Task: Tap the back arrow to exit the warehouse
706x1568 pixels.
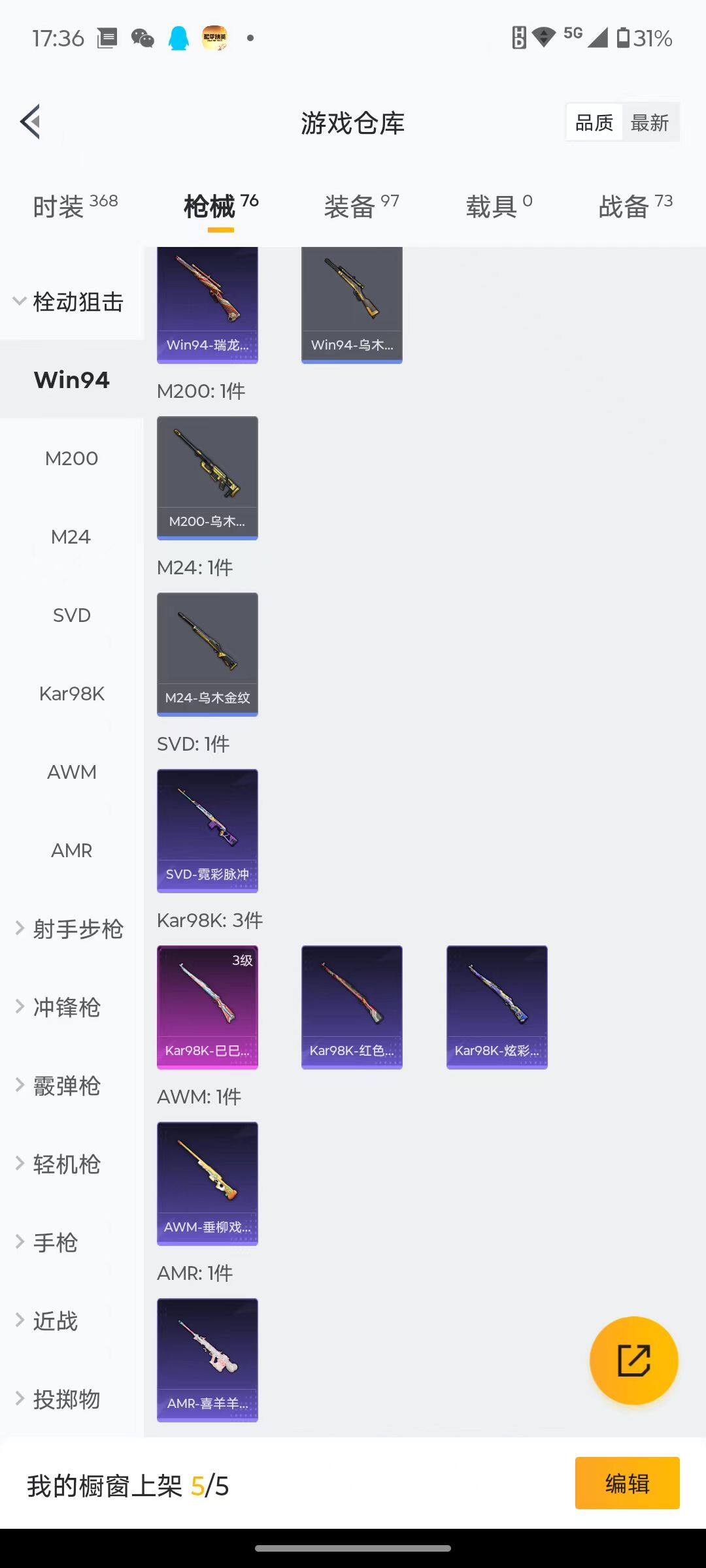Action: click(29, 122)
